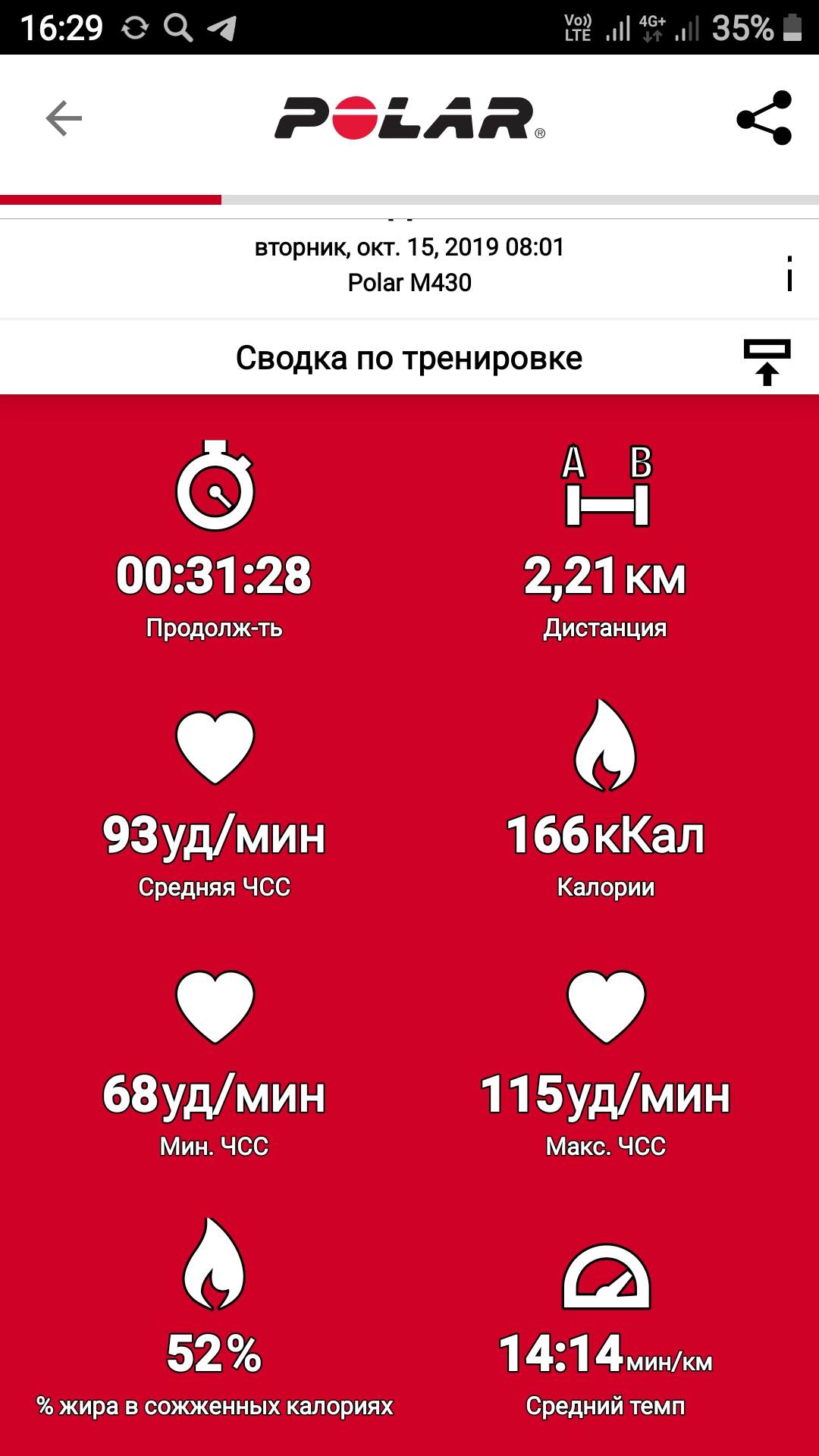The image size is (819, 1456).
Task: Share this Polar workout
Action: point(764,118)
